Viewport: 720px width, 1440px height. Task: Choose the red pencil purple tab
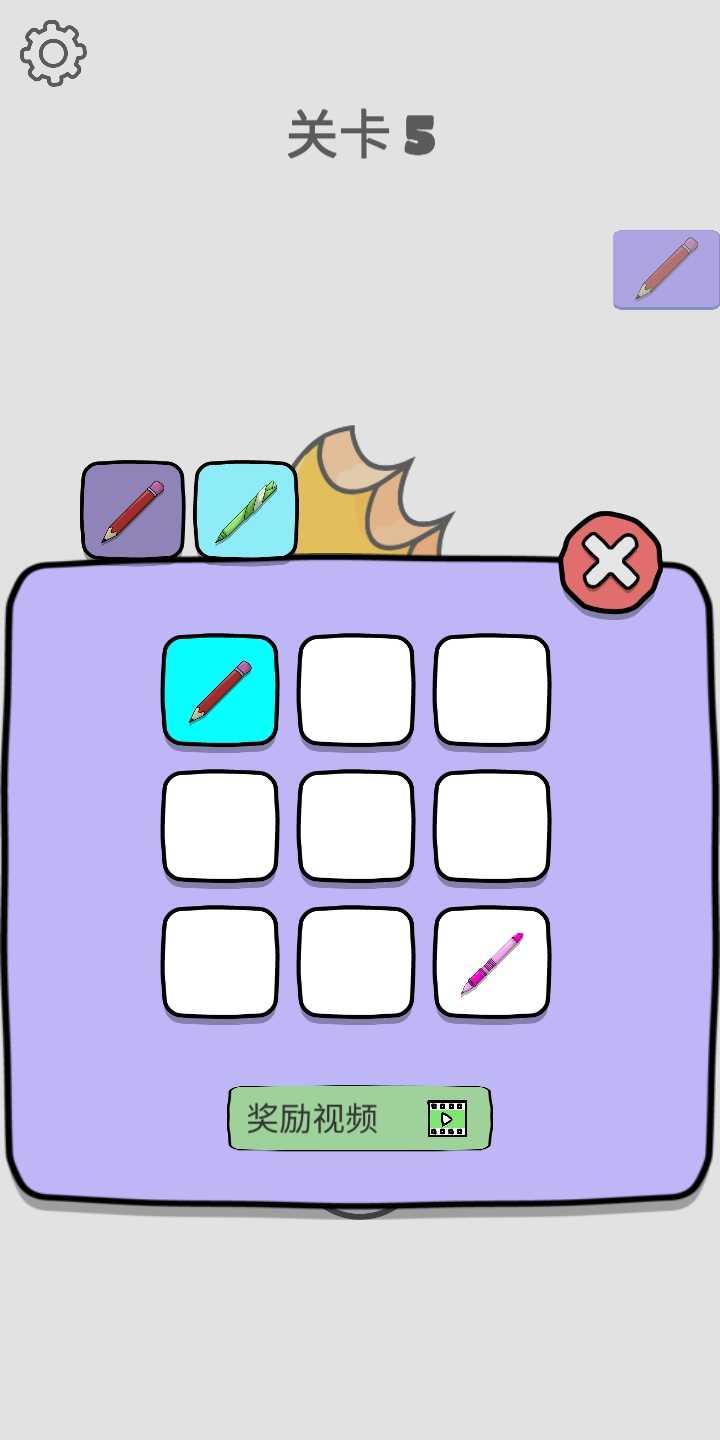coord(133,510)
